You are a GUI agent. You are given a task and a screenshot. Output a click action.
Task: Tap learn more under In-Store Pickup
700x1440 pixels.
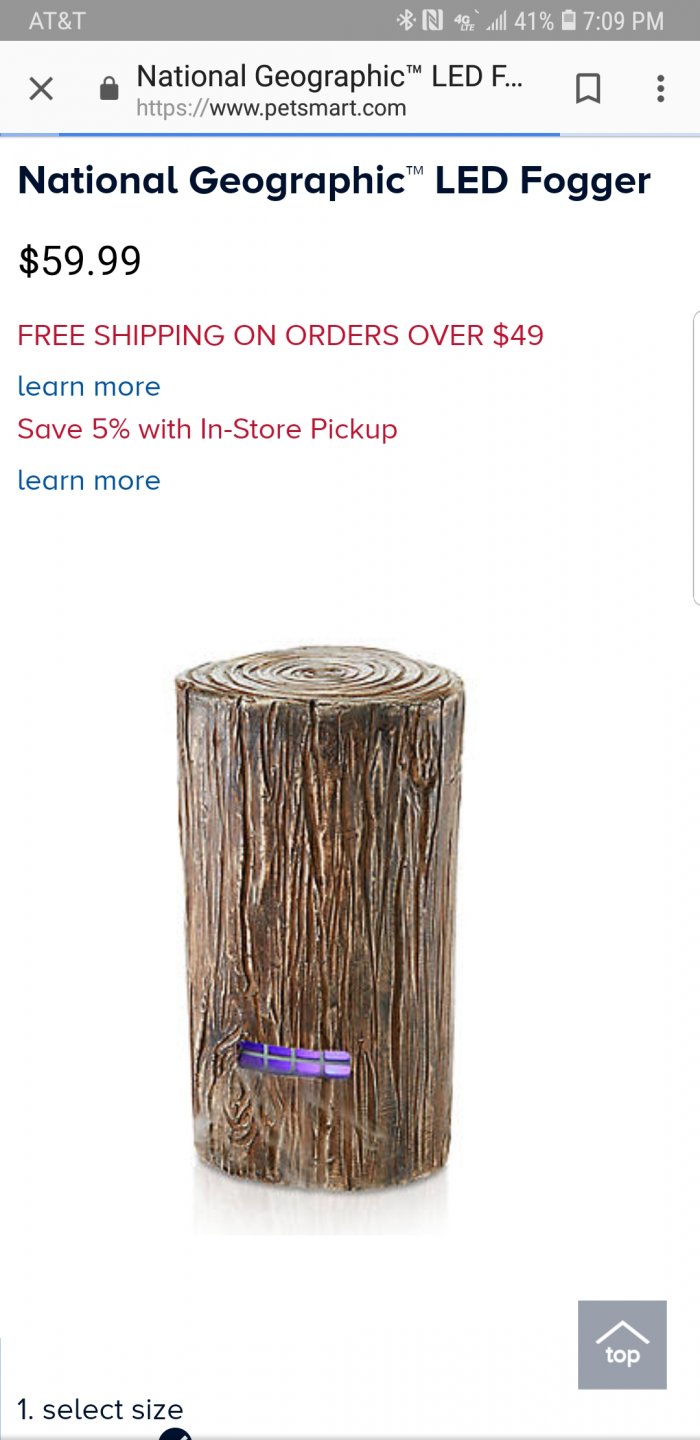click(89, 481)
